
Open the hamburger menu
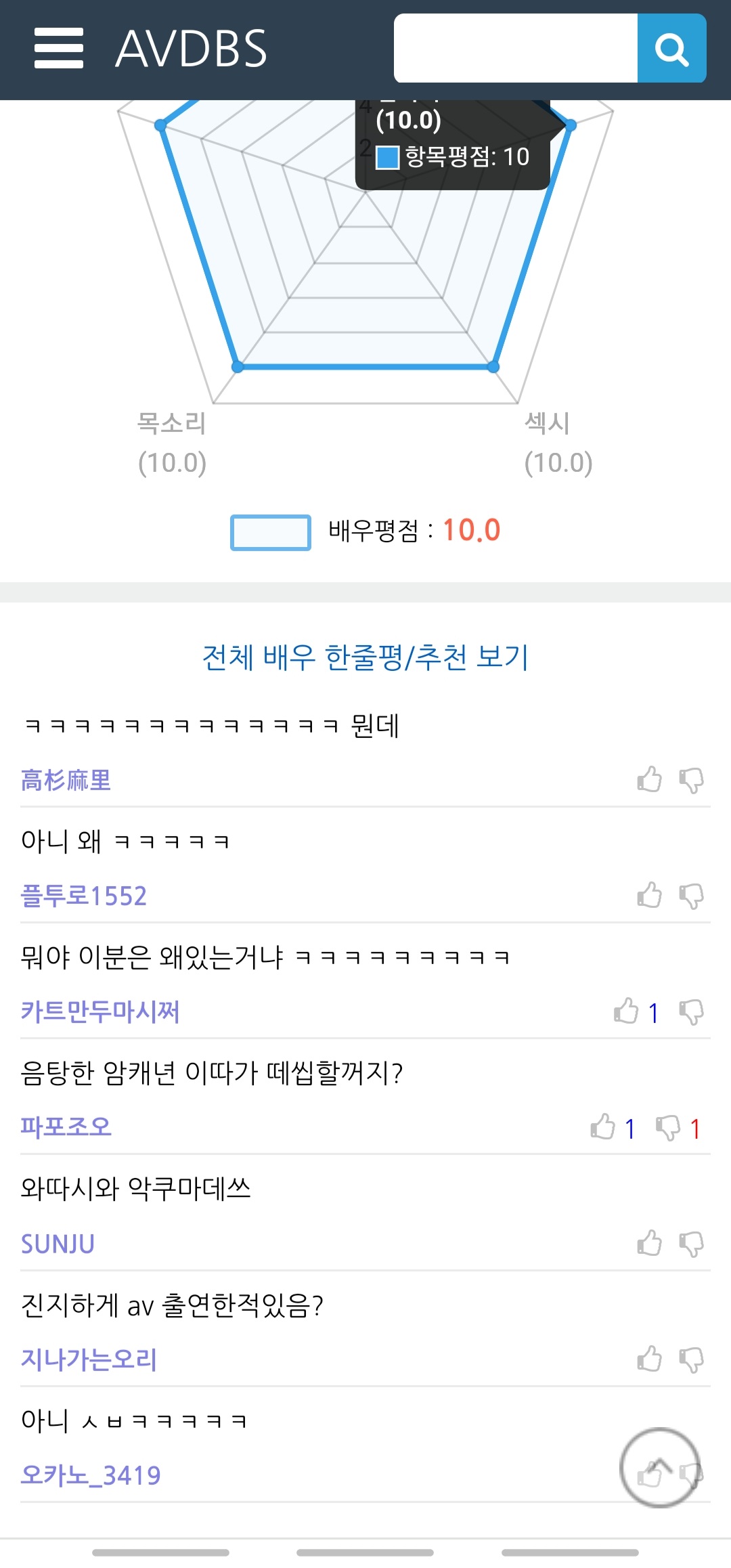(59, 48)
